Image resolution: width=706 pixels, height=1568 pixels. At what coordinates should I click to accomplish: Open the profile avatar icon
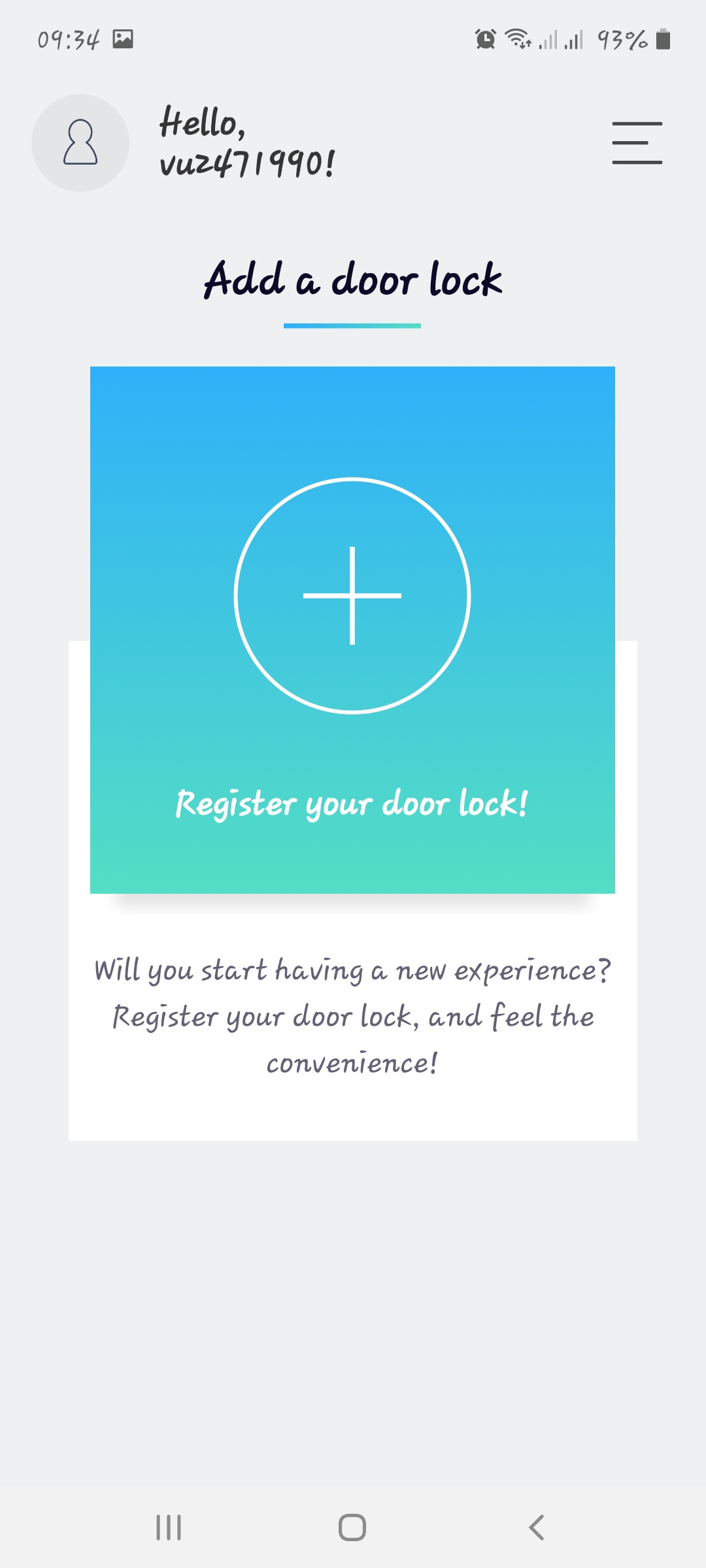coord(80,143)
